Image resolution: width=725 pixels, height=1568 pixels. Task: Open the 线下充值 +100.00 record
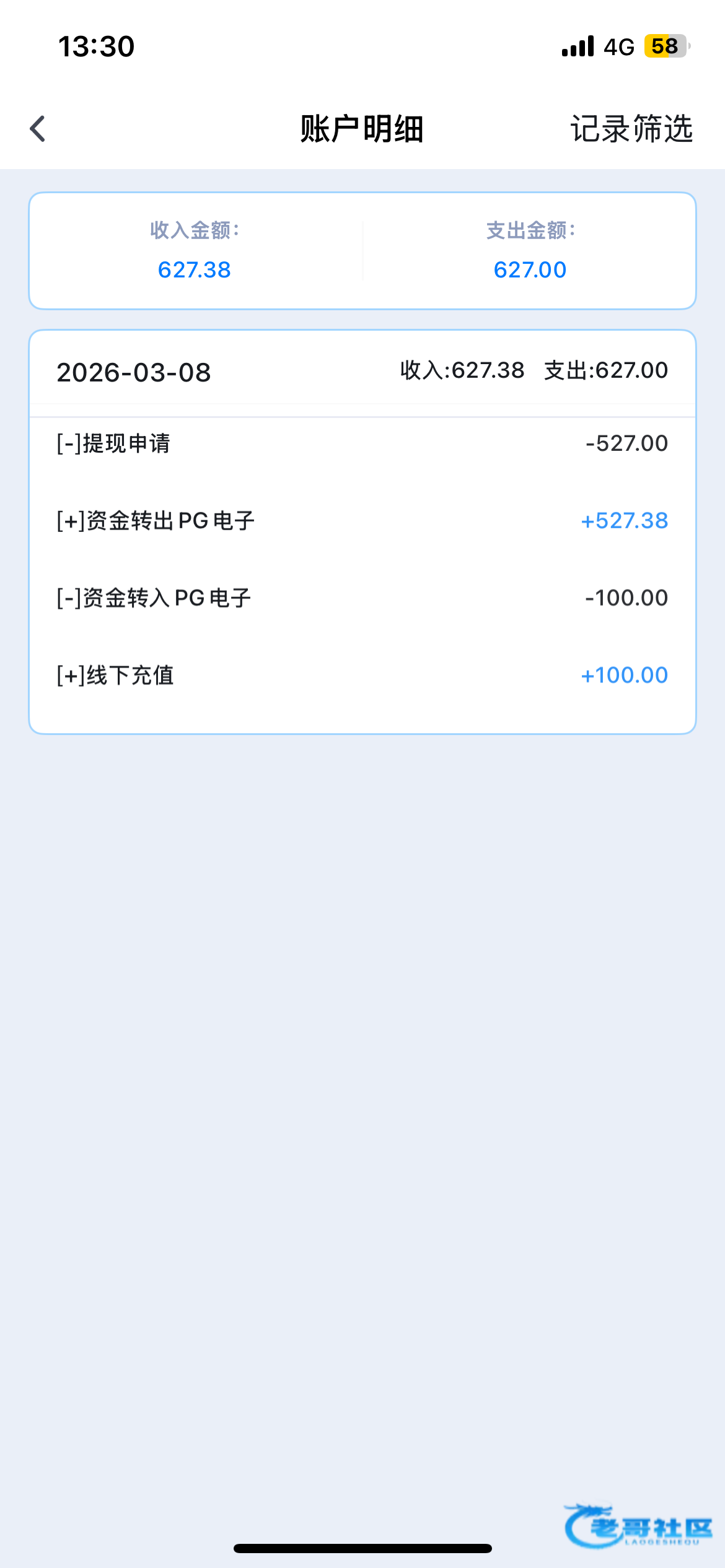(x=362, y=675)
